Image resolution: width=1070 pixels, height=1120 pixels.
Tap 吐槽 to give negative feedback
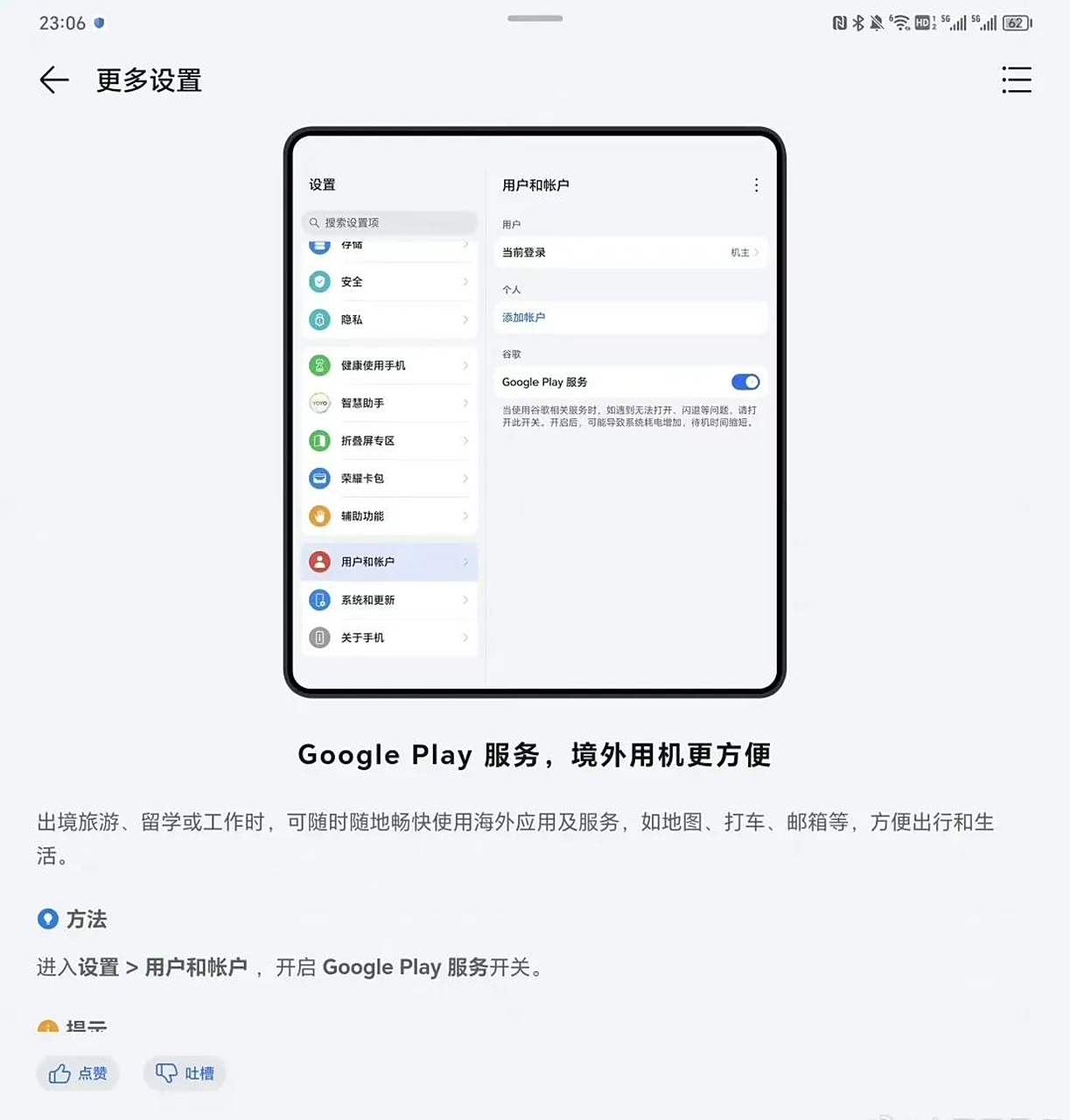pos(185,1073)
